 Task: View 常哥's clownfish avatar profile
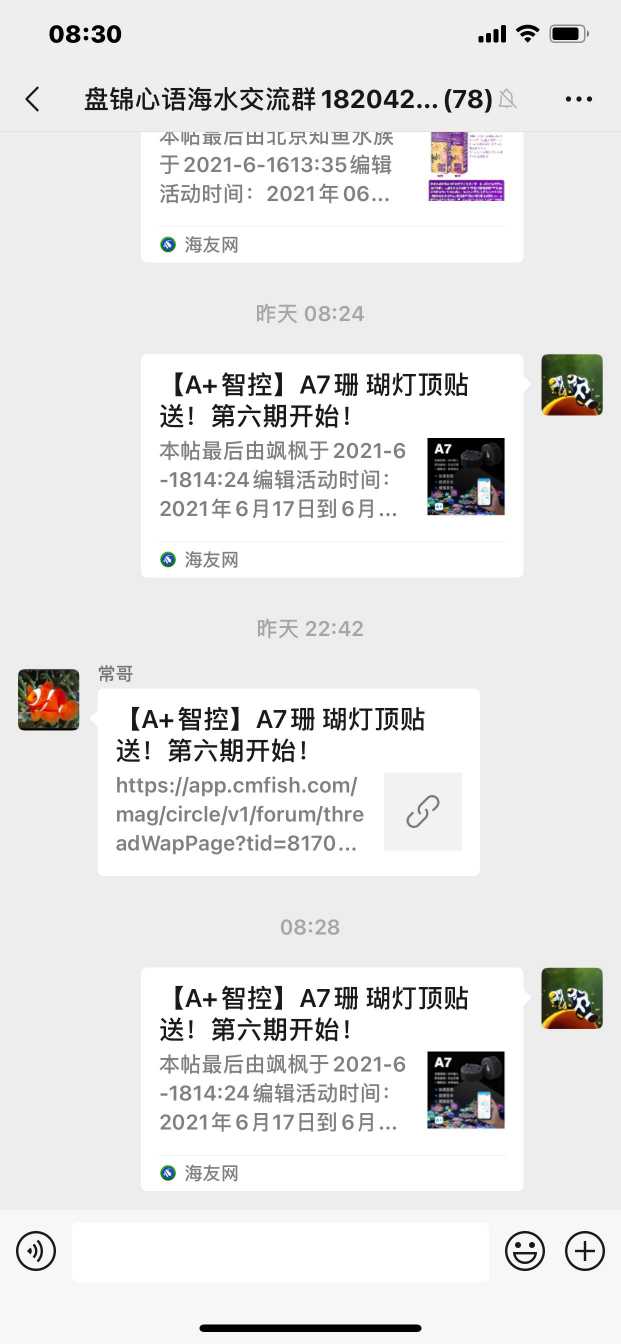(48, 700)
